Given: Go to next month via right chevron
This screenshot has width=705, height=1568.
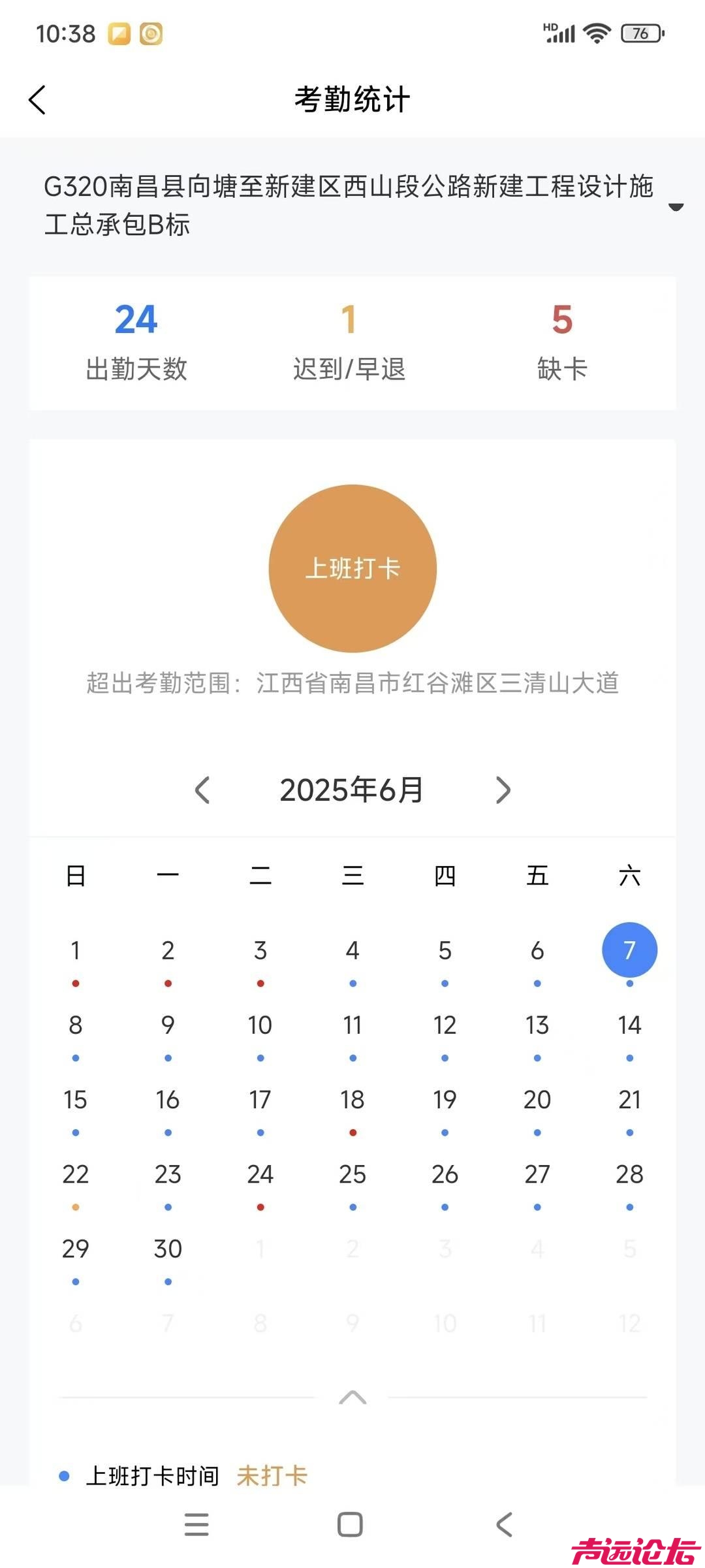Looking at the screenshot, I should [503, 790].
